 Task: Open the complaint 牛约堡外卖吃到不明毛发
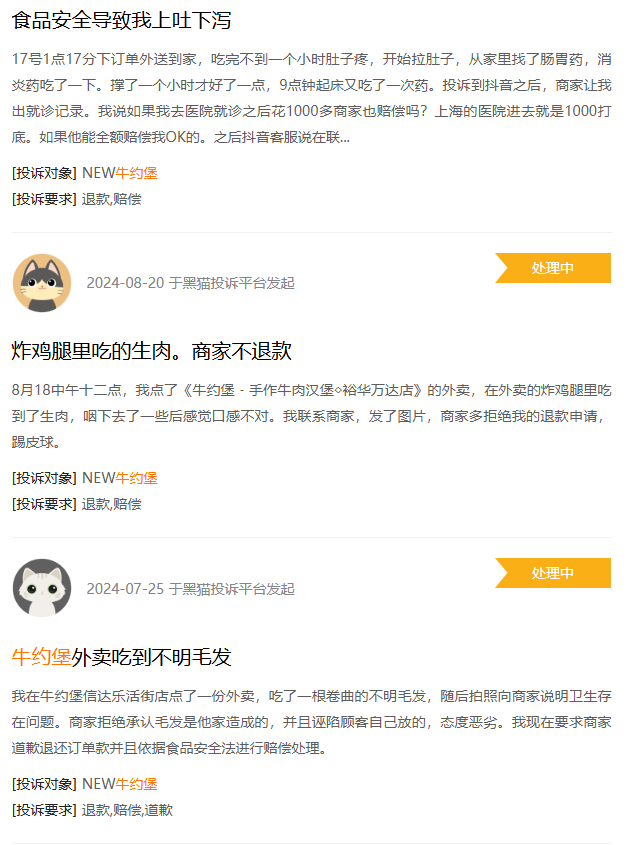tap(122, 657)
